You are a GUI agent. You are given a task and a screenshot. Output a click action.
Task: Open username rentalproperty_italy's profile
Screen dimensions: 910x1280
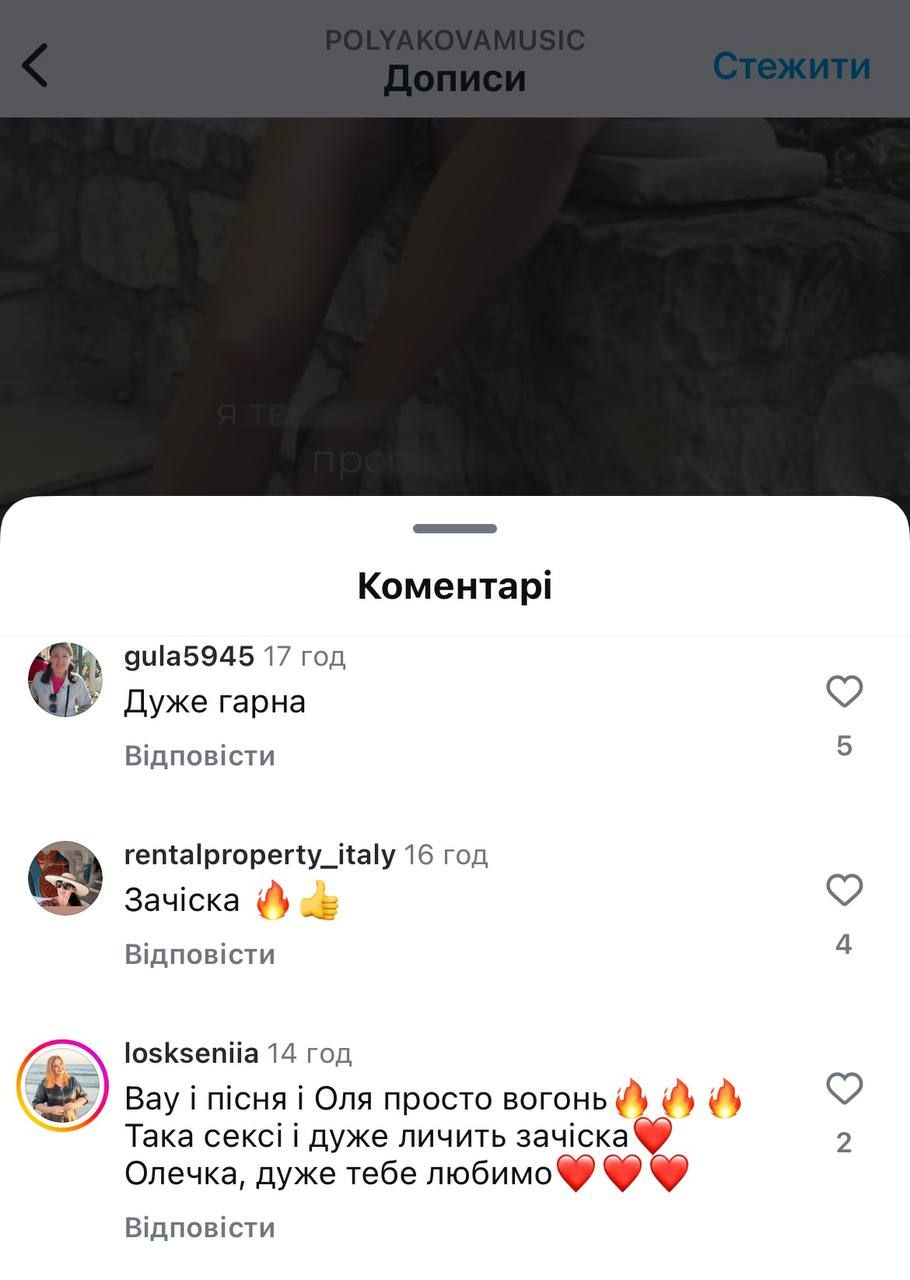(259, 855)
